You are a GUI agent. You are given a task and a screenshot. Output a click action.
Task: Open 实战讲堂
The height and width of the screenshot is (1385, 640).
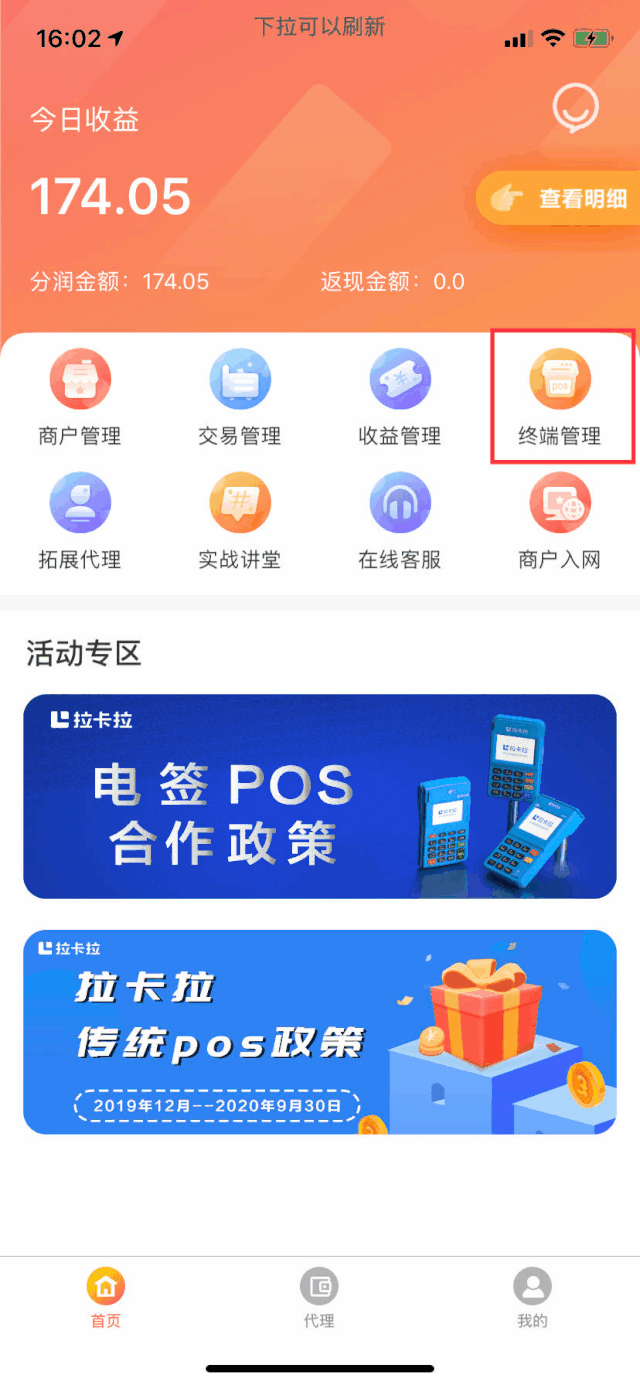point(240,522)
